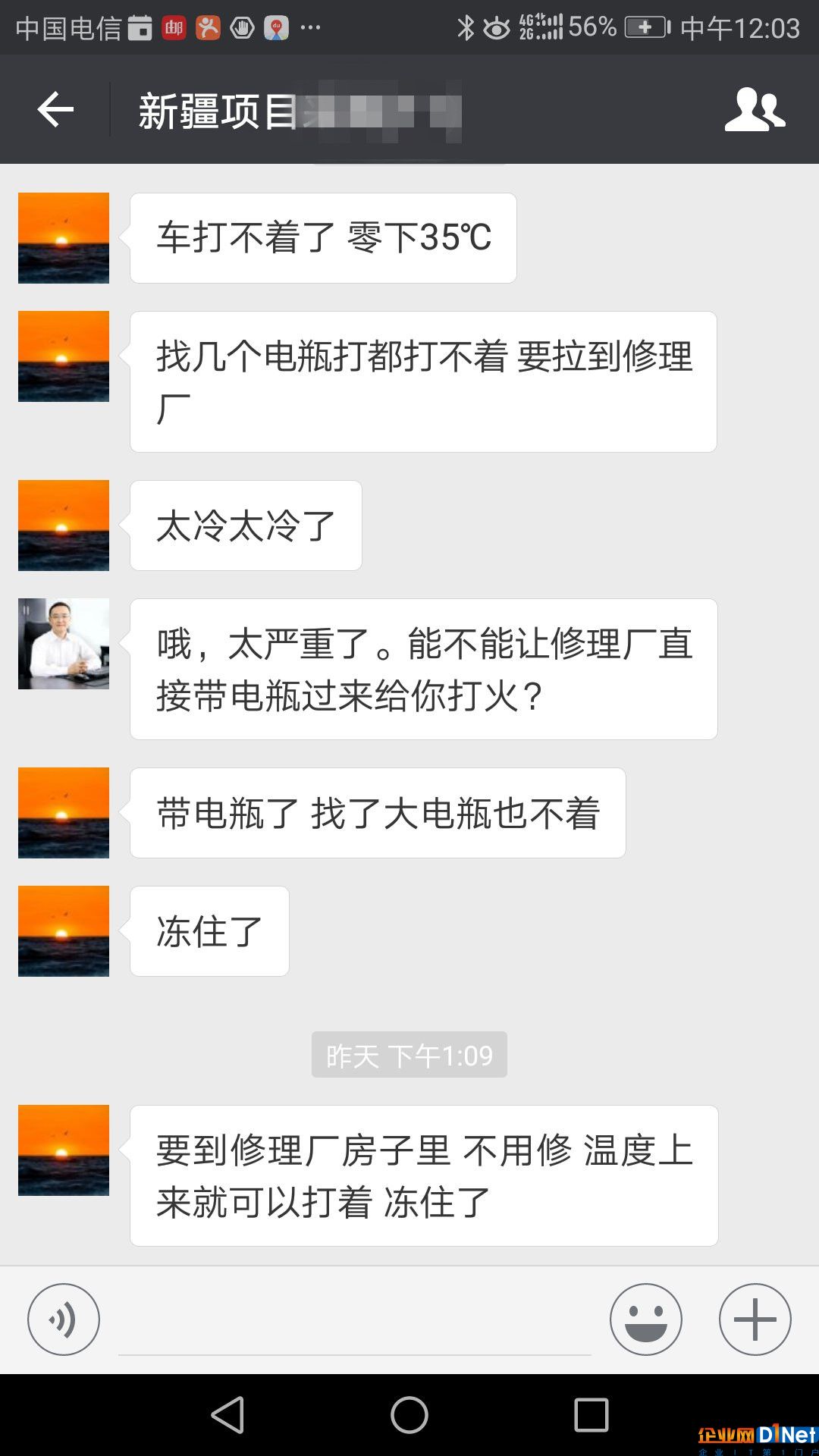The image size is (819, 1456).
Task: Open the group members info icon
Action: (755, 110)
